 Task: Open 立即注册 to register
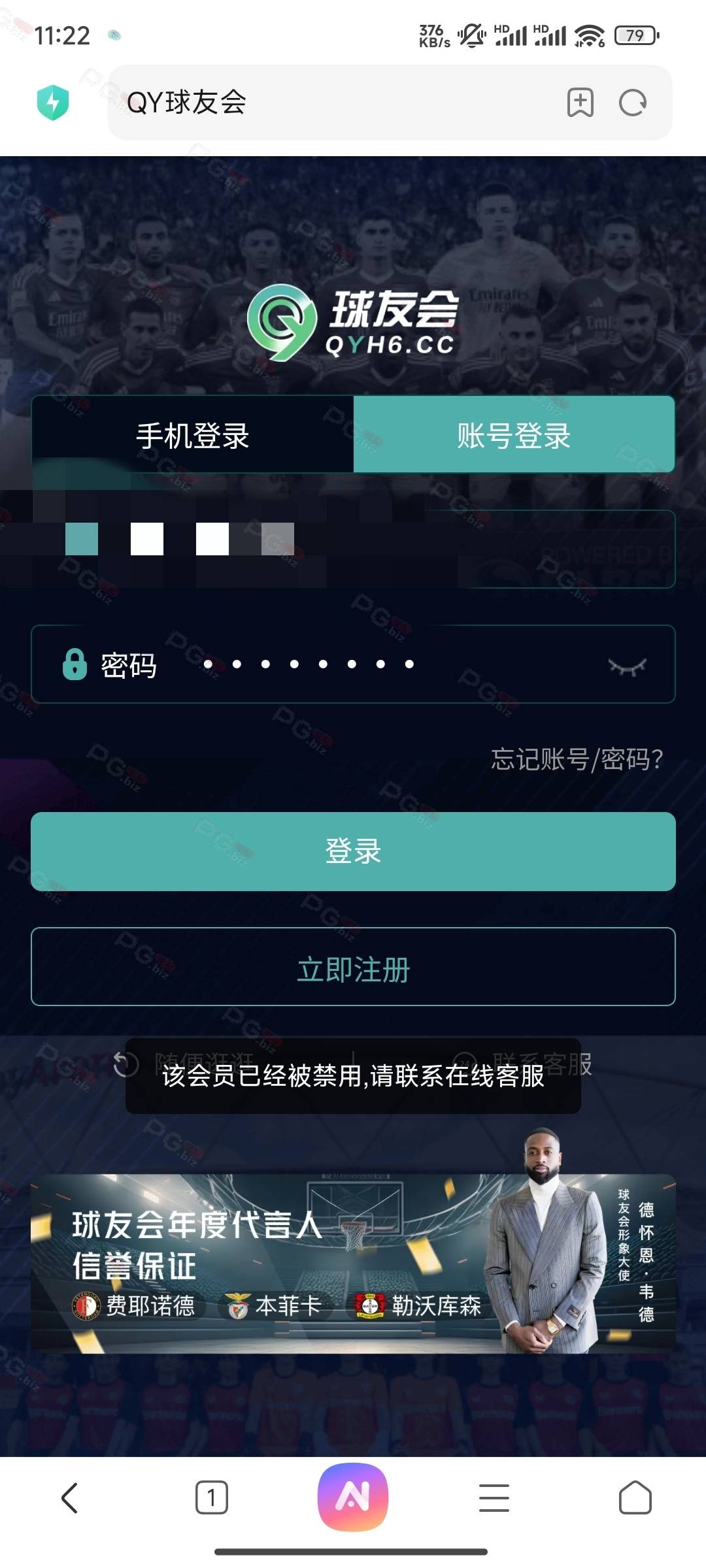click(353, 967)
